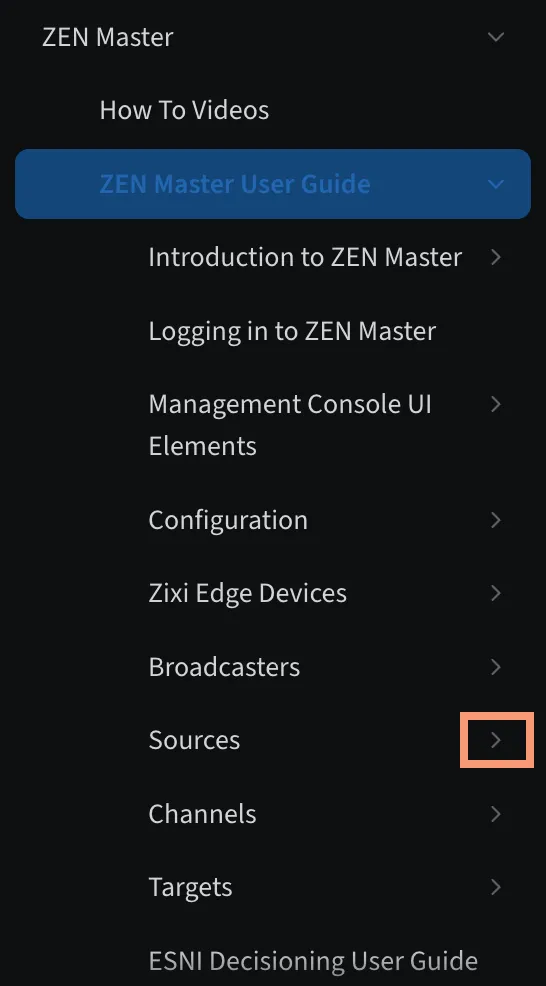Select ZEN Master User Guide
The width and height of the screenshot is (546, 986).
[x=235, y=184]
